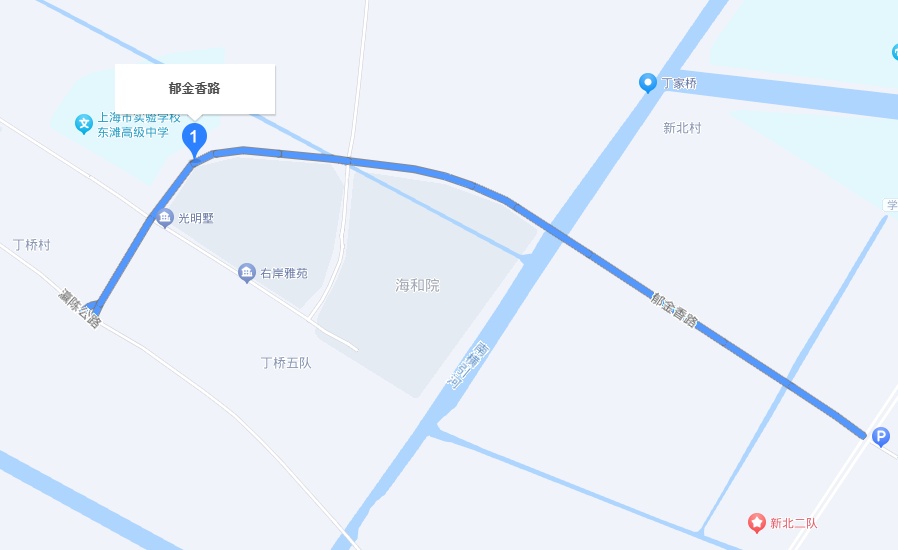Select the 丁家桥 location pin

[x=647, y=83]
